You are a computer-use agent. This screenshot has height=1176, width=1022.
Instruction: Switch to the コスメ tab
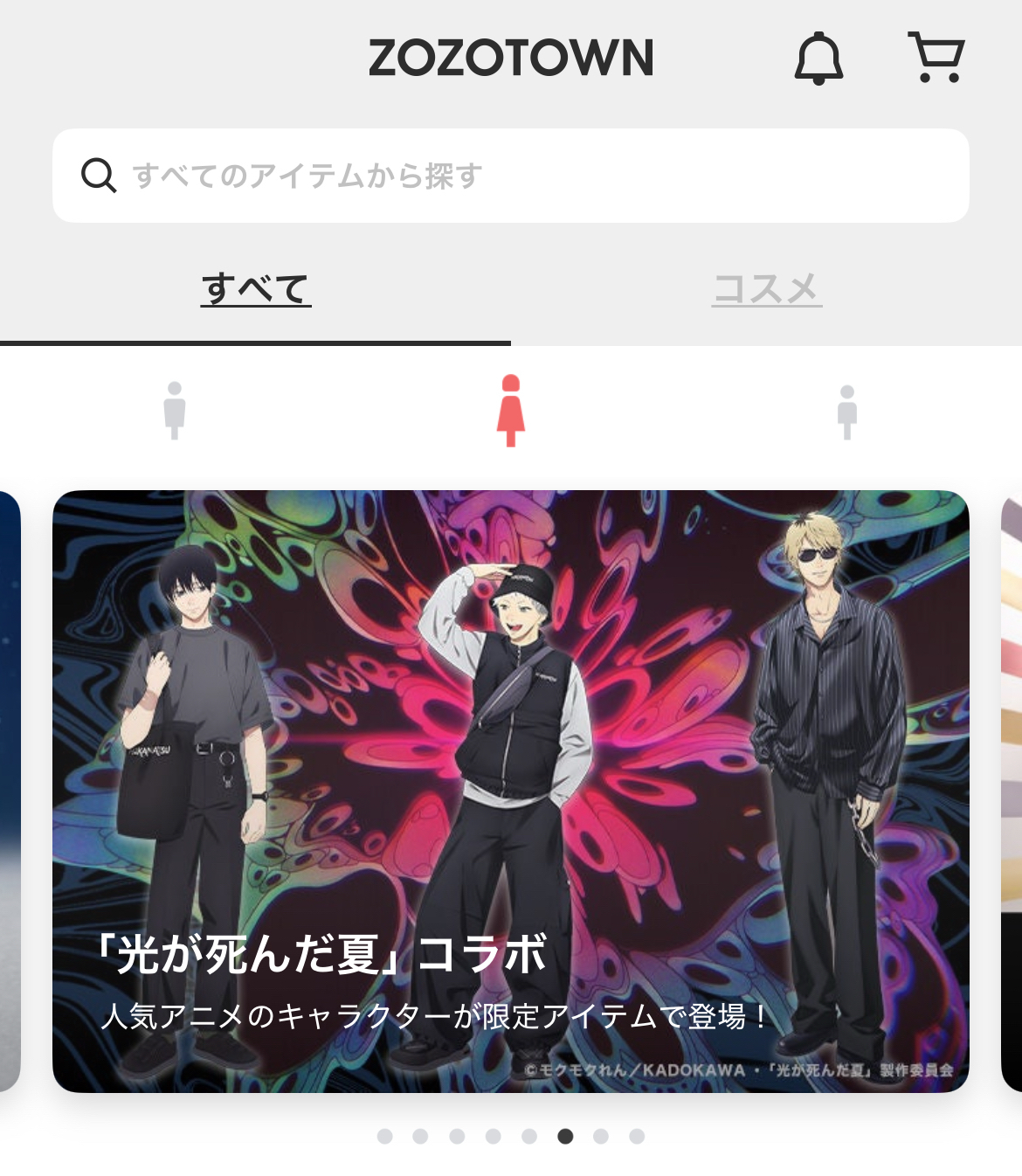point(766,289)
